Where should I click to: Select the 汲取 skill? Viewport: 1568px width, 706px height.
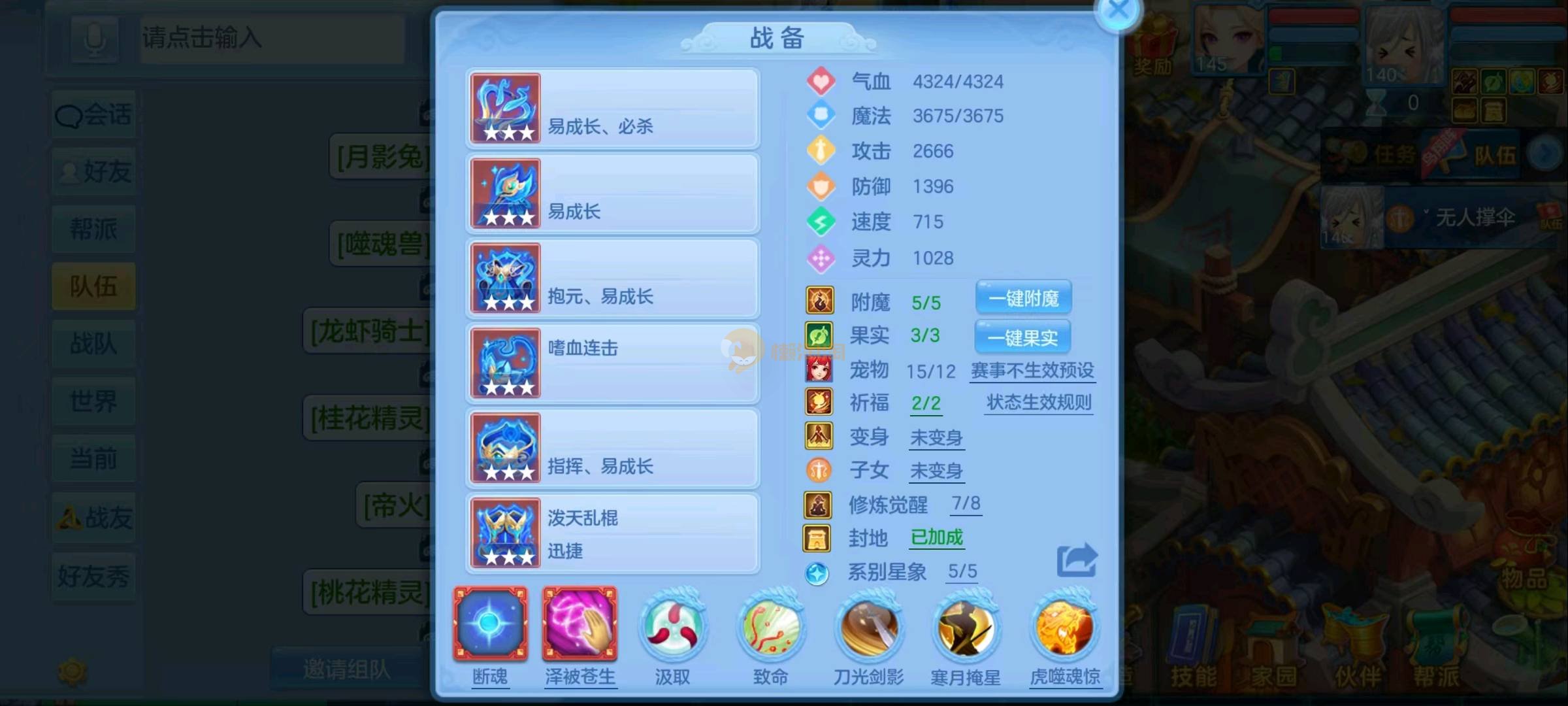point(672,626)
